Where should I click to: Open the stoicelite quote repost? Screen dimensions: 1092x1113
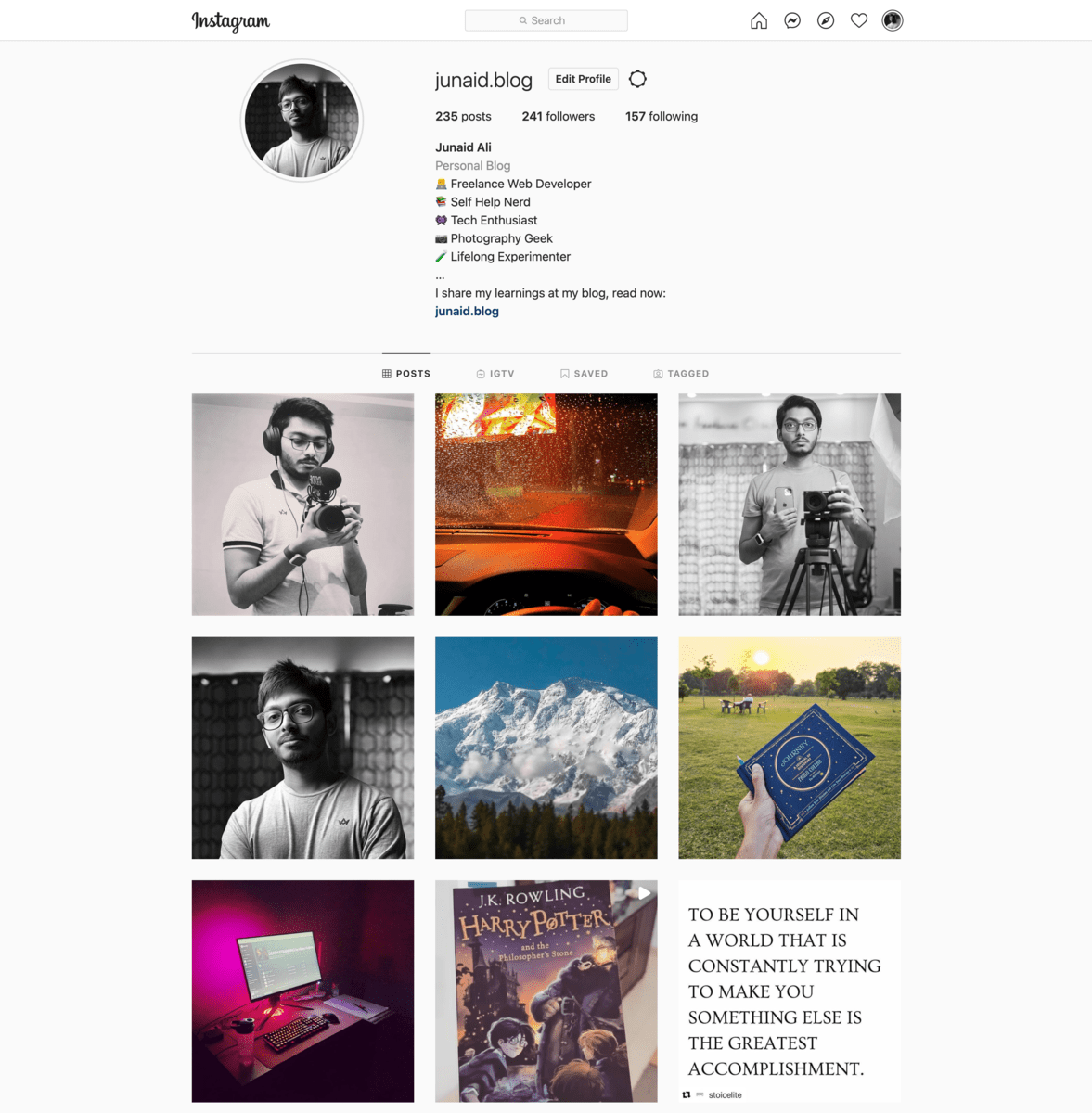[x=789, y=991]
